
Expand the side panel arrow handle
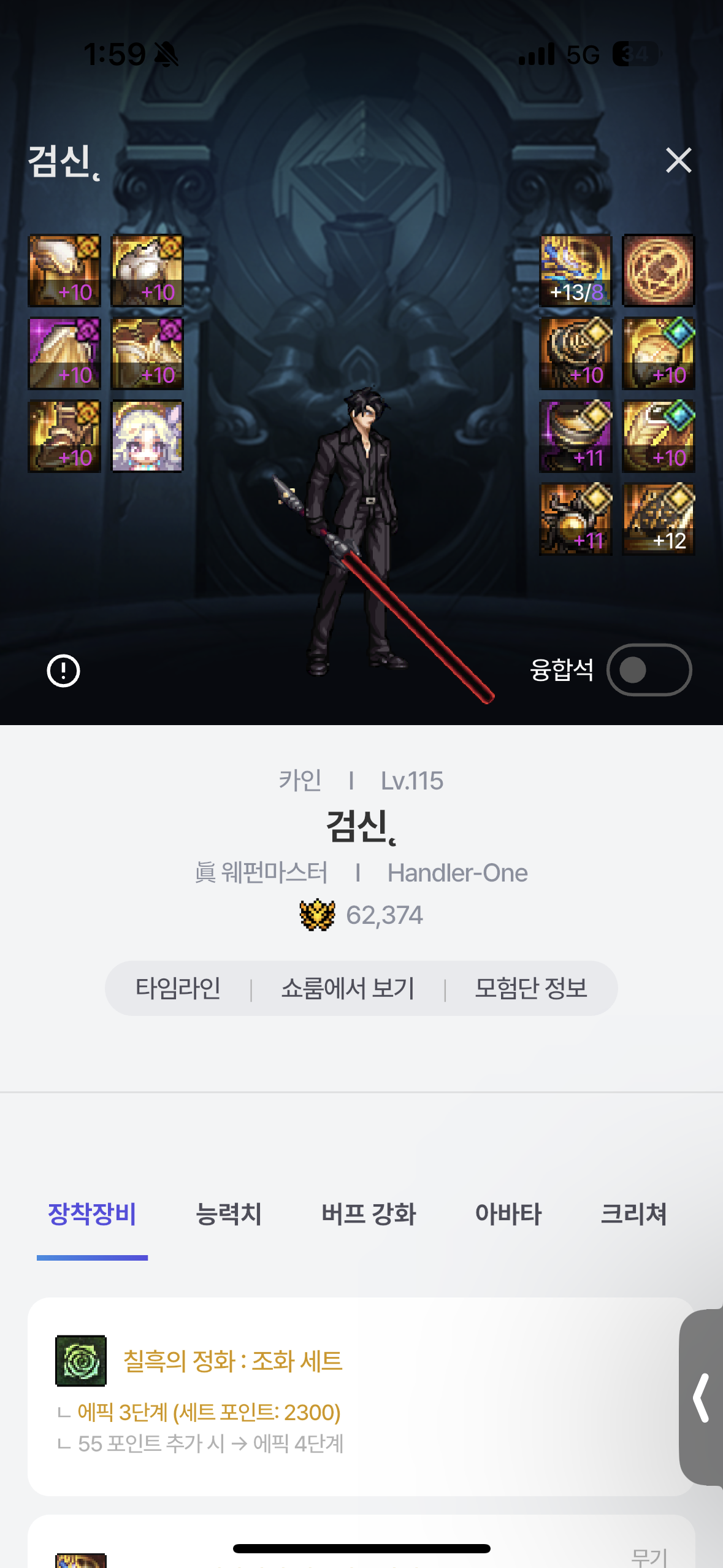[702, 1397]
